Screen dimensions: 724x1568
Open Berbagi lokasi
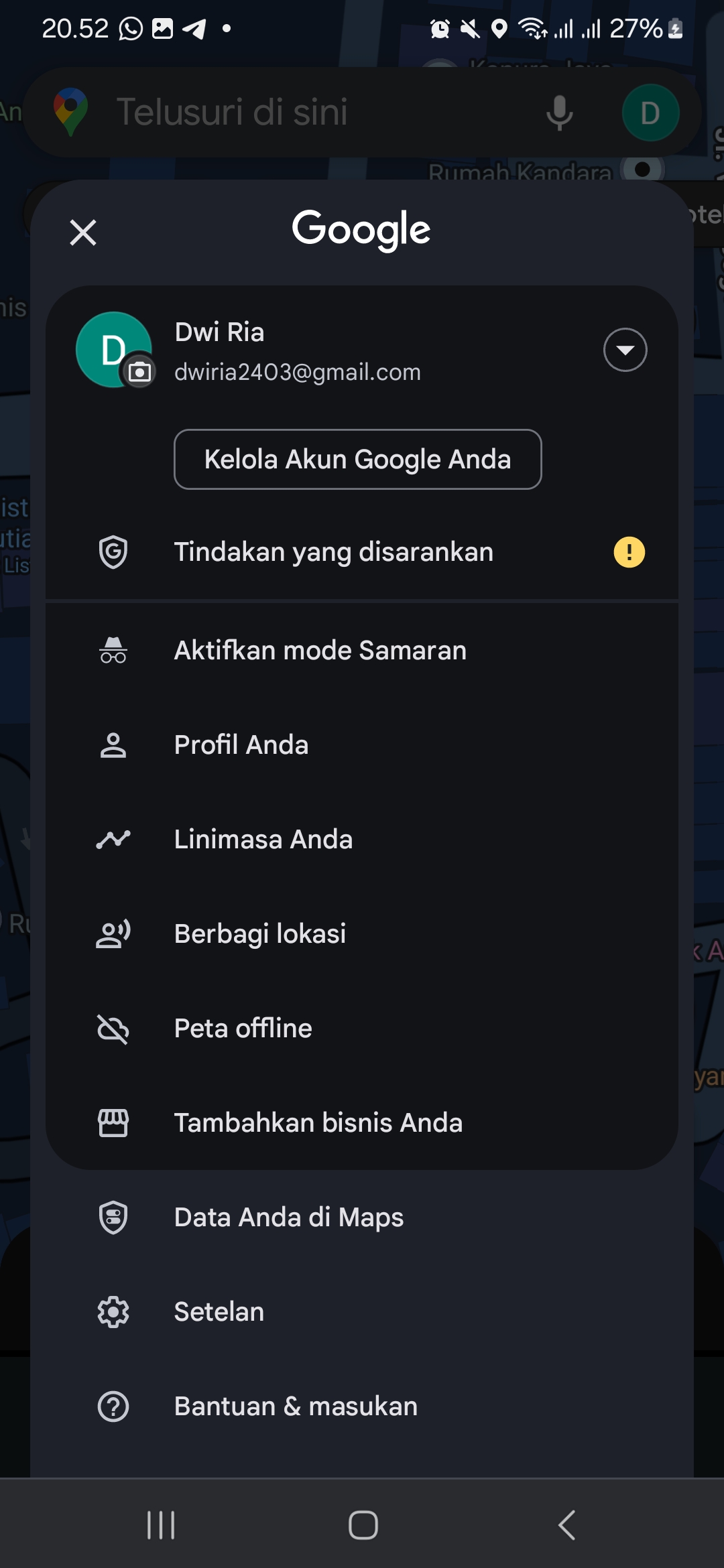click(362, 934)
